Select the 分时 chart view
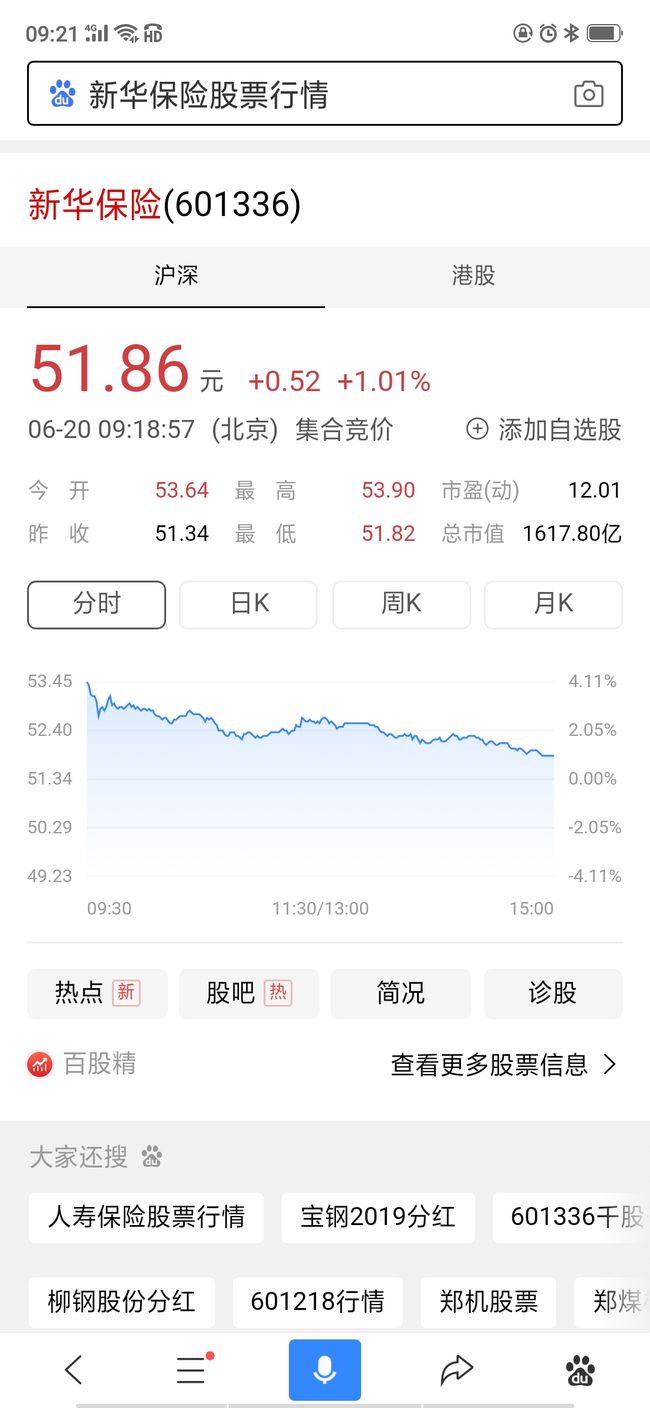Screen dimensions: 650x1408 96,604
